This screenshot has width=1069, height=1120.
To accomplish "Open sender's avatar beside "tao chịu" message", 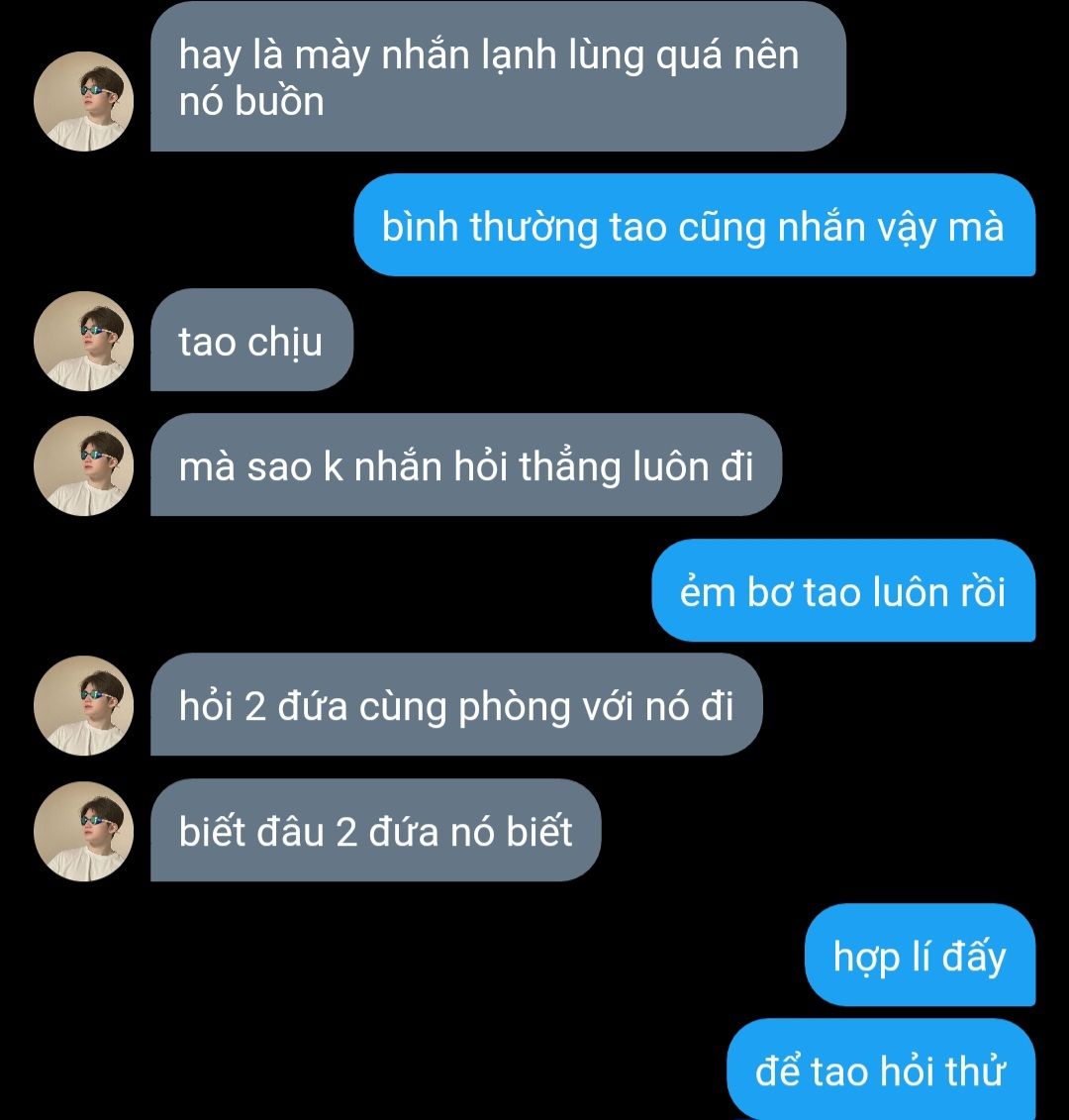I will (x=83, y=342).
